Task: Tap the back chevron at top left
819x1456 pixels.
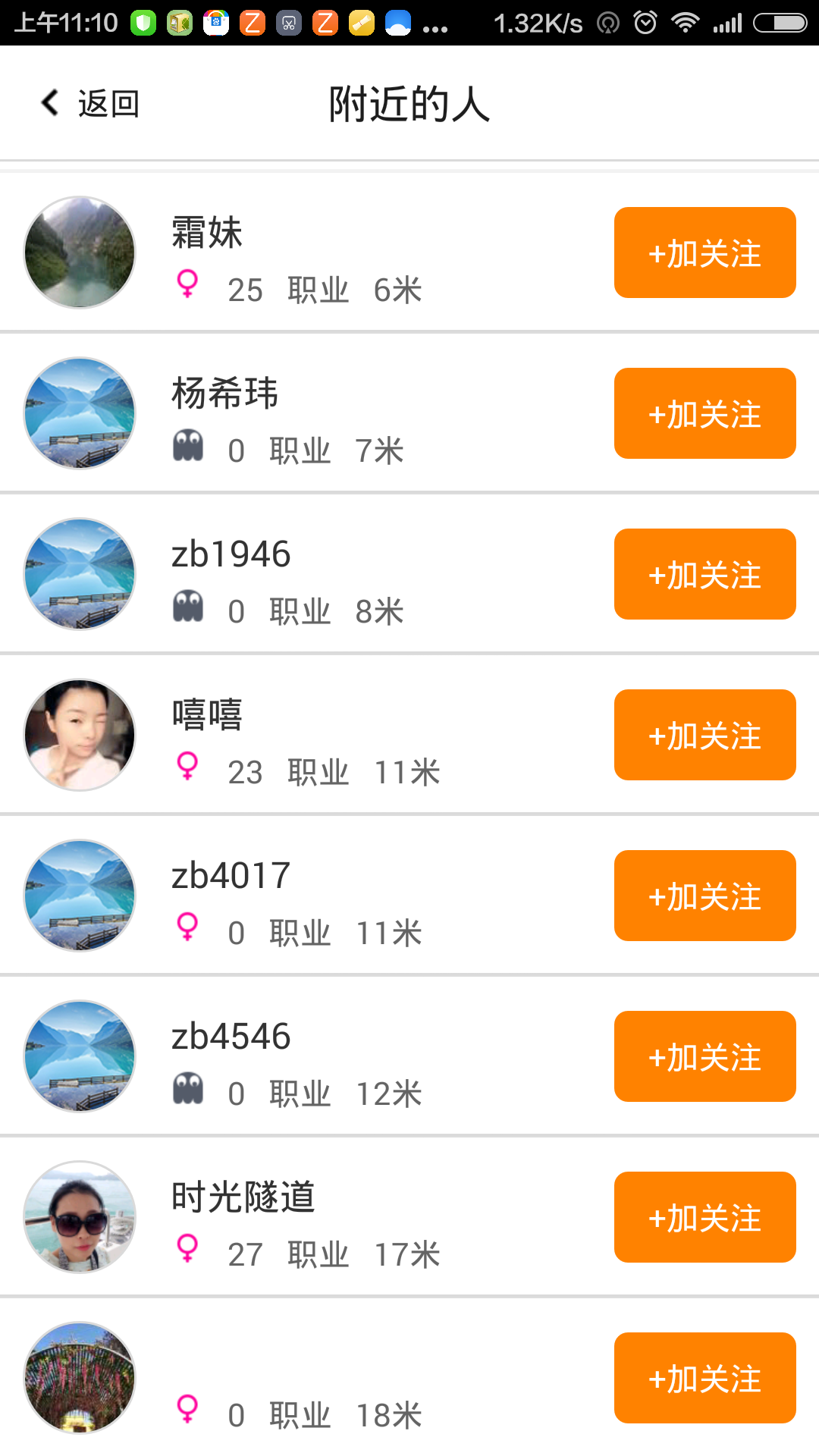Action: coord(49,102)
